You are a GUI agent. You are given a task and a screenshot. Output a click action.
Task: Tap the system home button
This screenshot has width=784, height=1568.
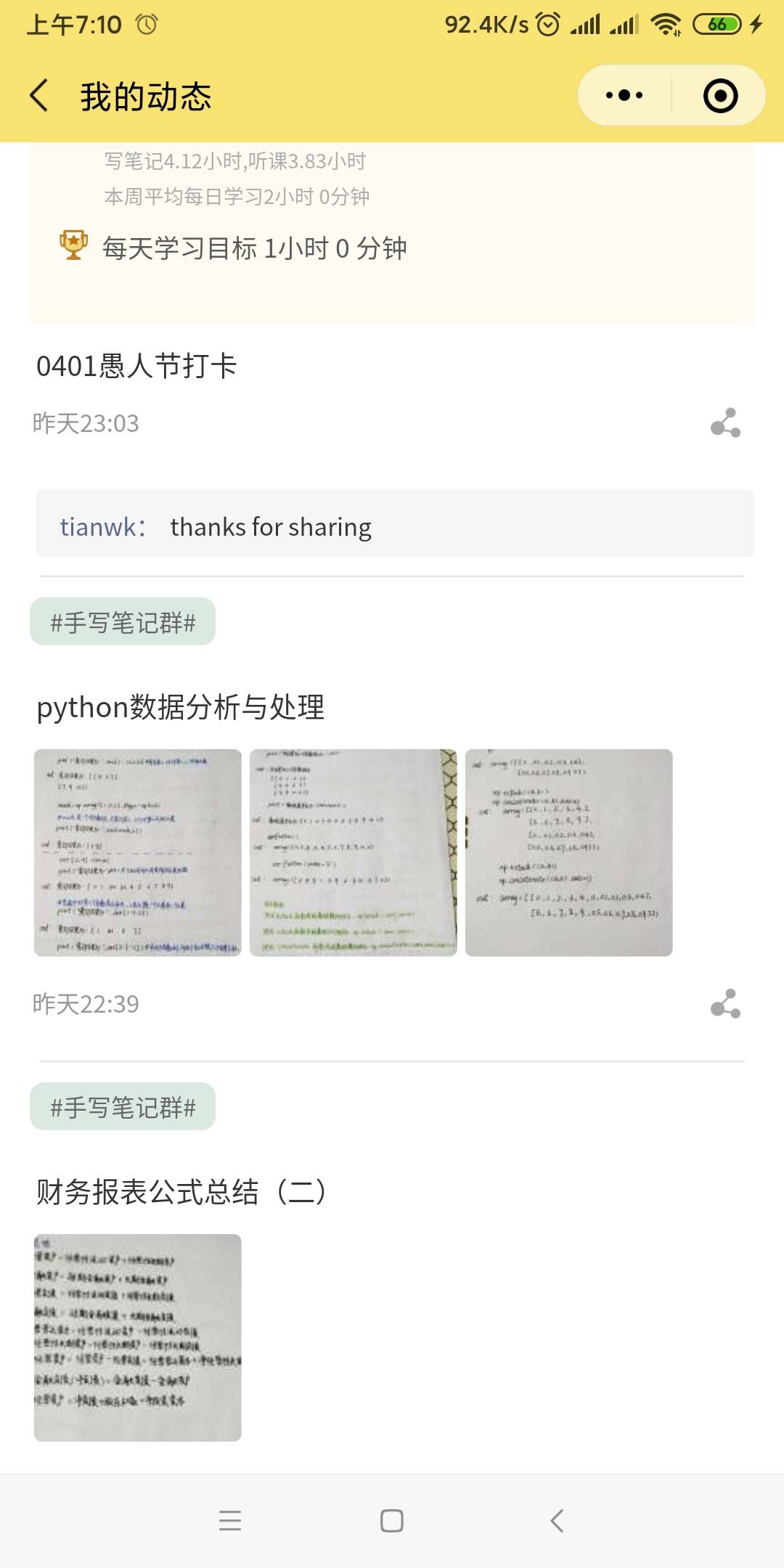tap(392, 1520)
